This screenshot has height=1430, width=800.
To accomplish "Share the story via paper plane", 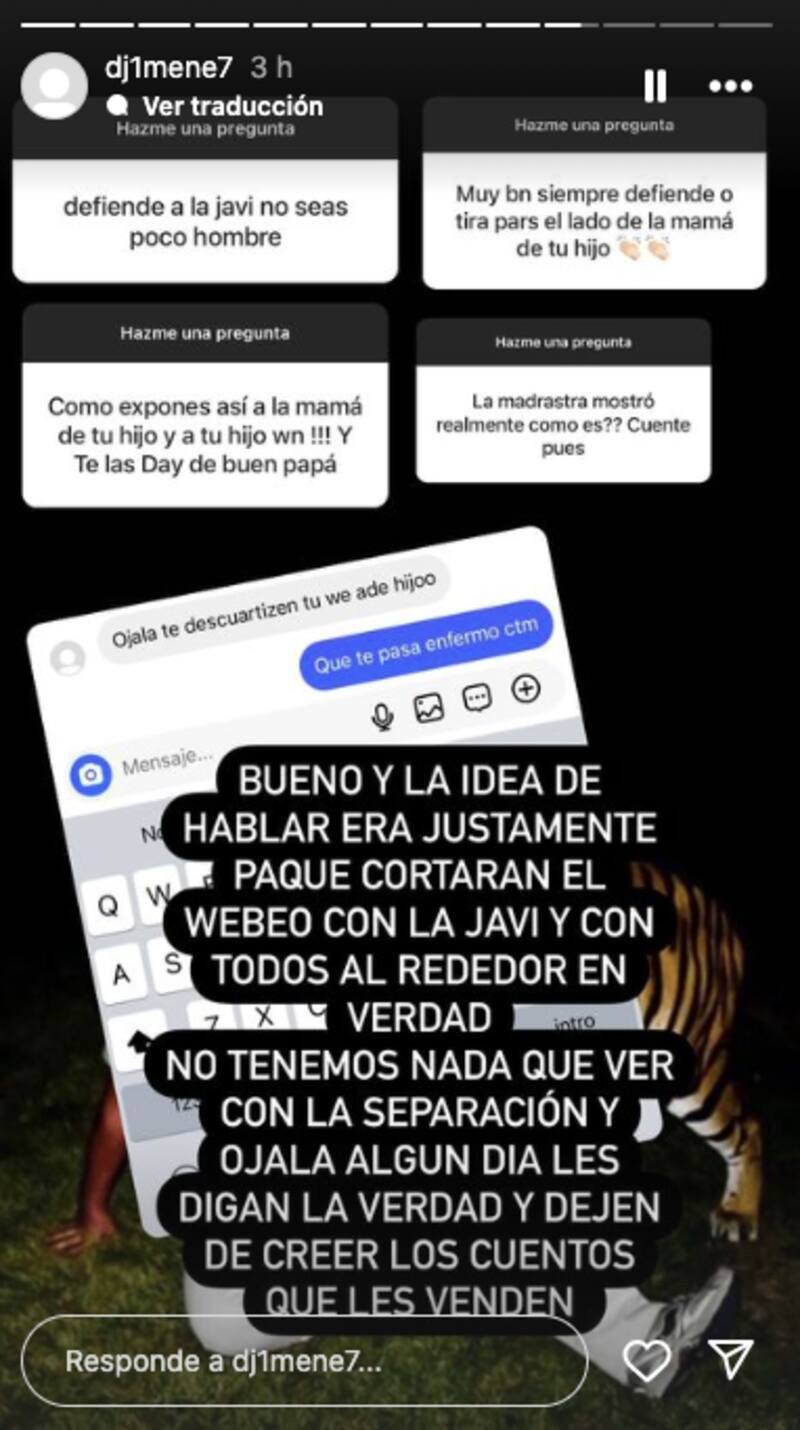I will click(x=730, y=1358).
